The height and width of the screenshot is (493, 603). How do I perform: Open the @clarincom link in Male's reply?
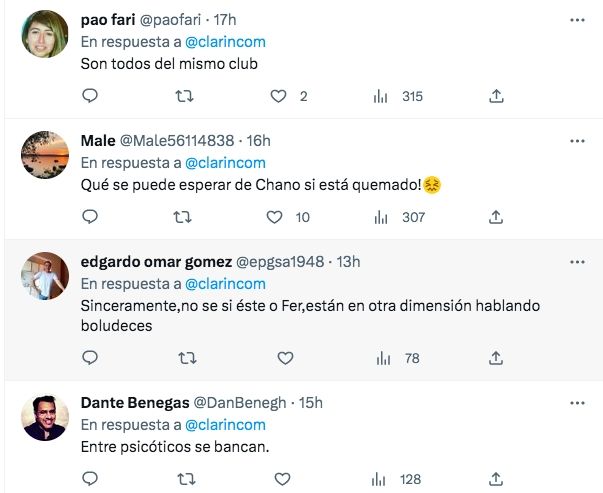[x=225, y=162]
